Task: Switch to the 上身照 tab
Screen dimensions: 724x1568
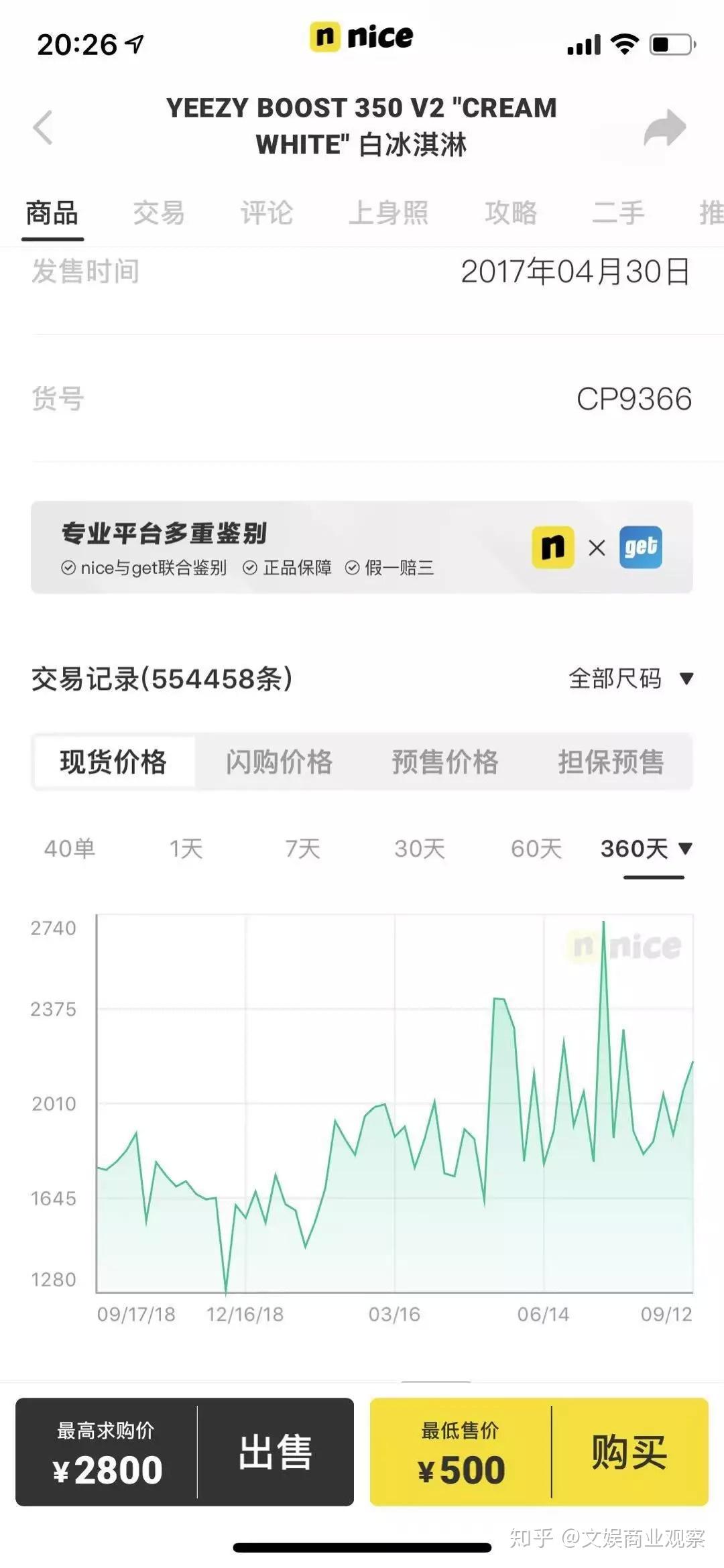Action: 389,213
